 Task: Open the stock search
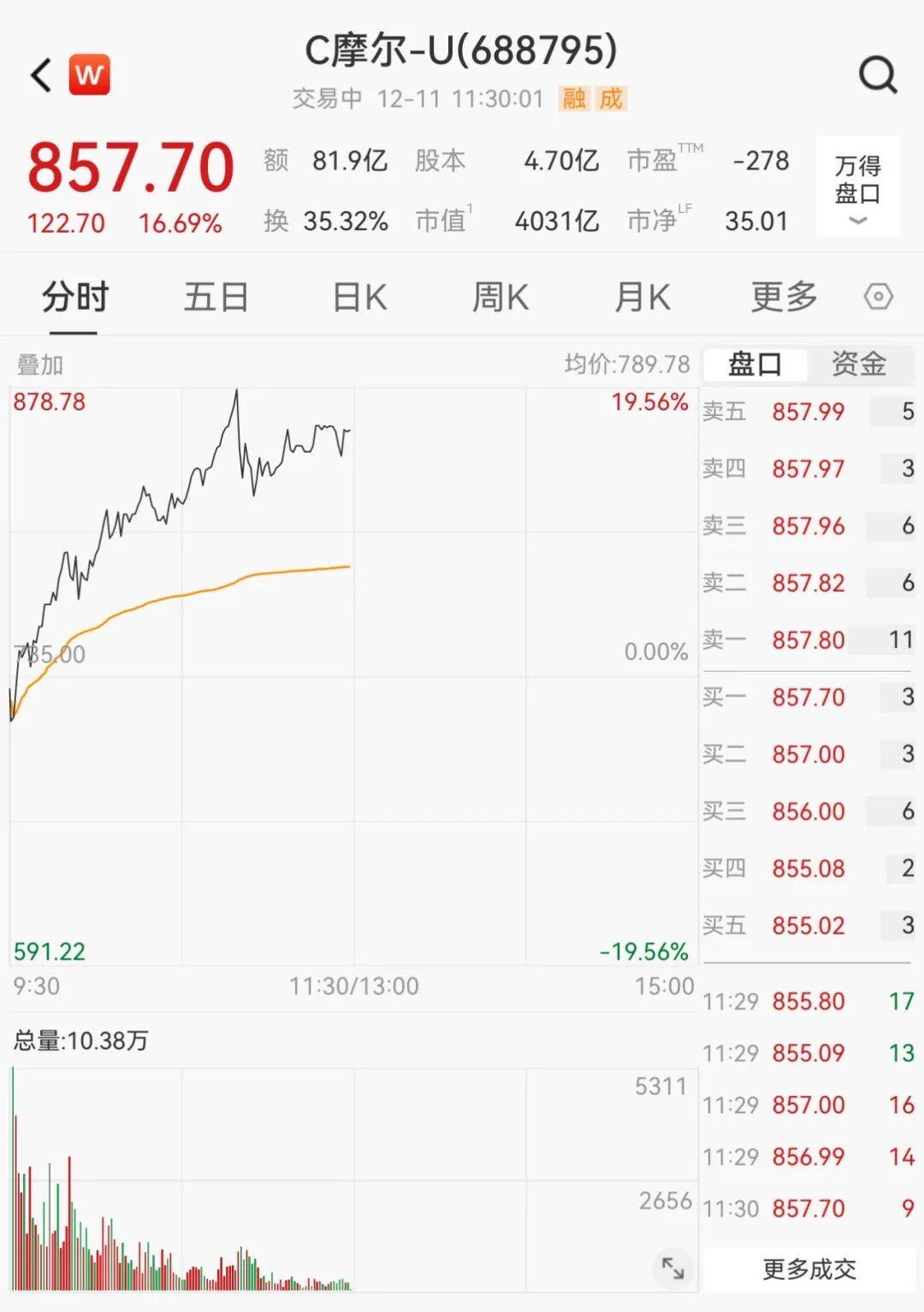(877, 75)
